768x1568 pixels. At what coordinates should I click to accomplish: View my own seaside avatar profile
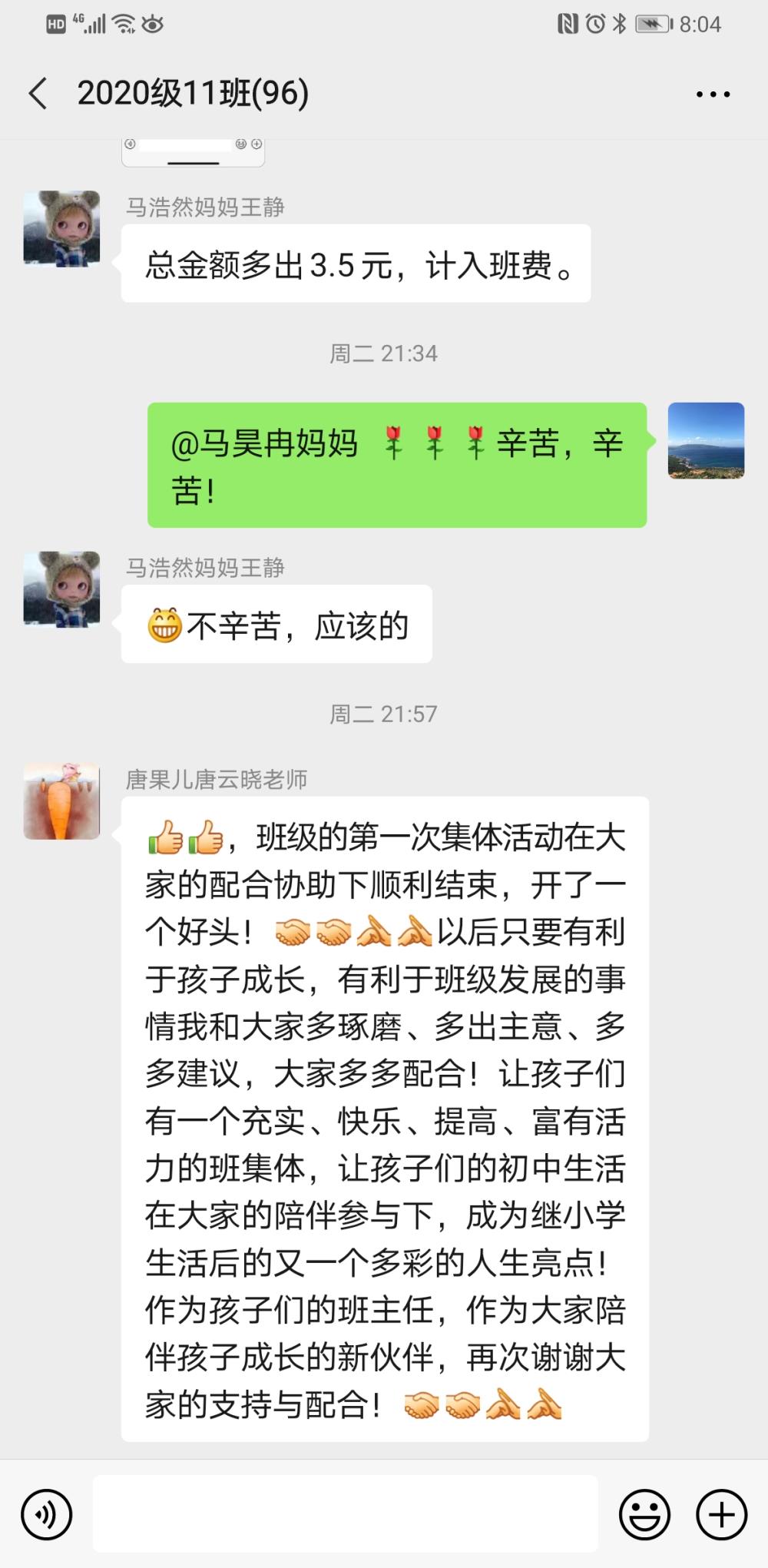click(706, 441)
